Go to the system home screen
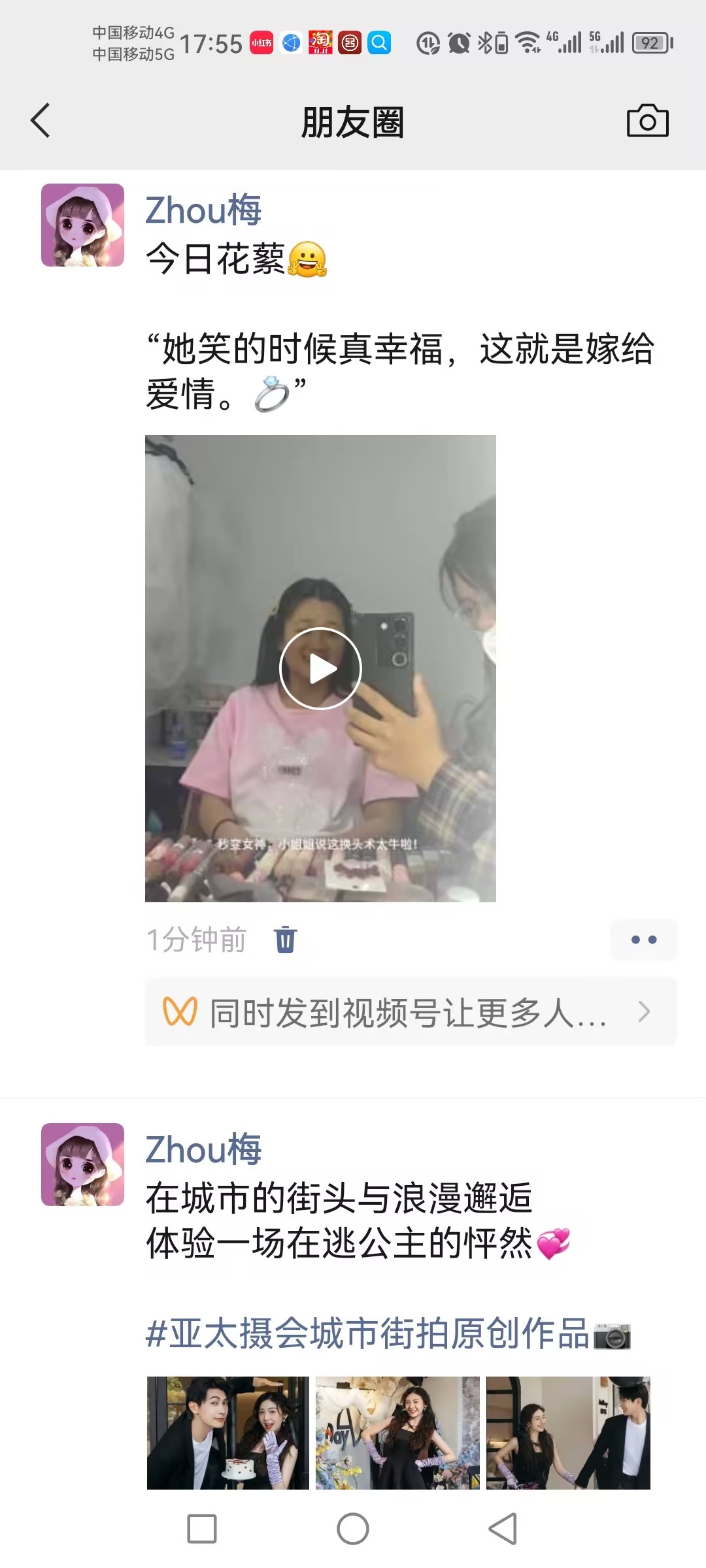This screenshot has width=706, height=1568. [x=353, y=1529]
